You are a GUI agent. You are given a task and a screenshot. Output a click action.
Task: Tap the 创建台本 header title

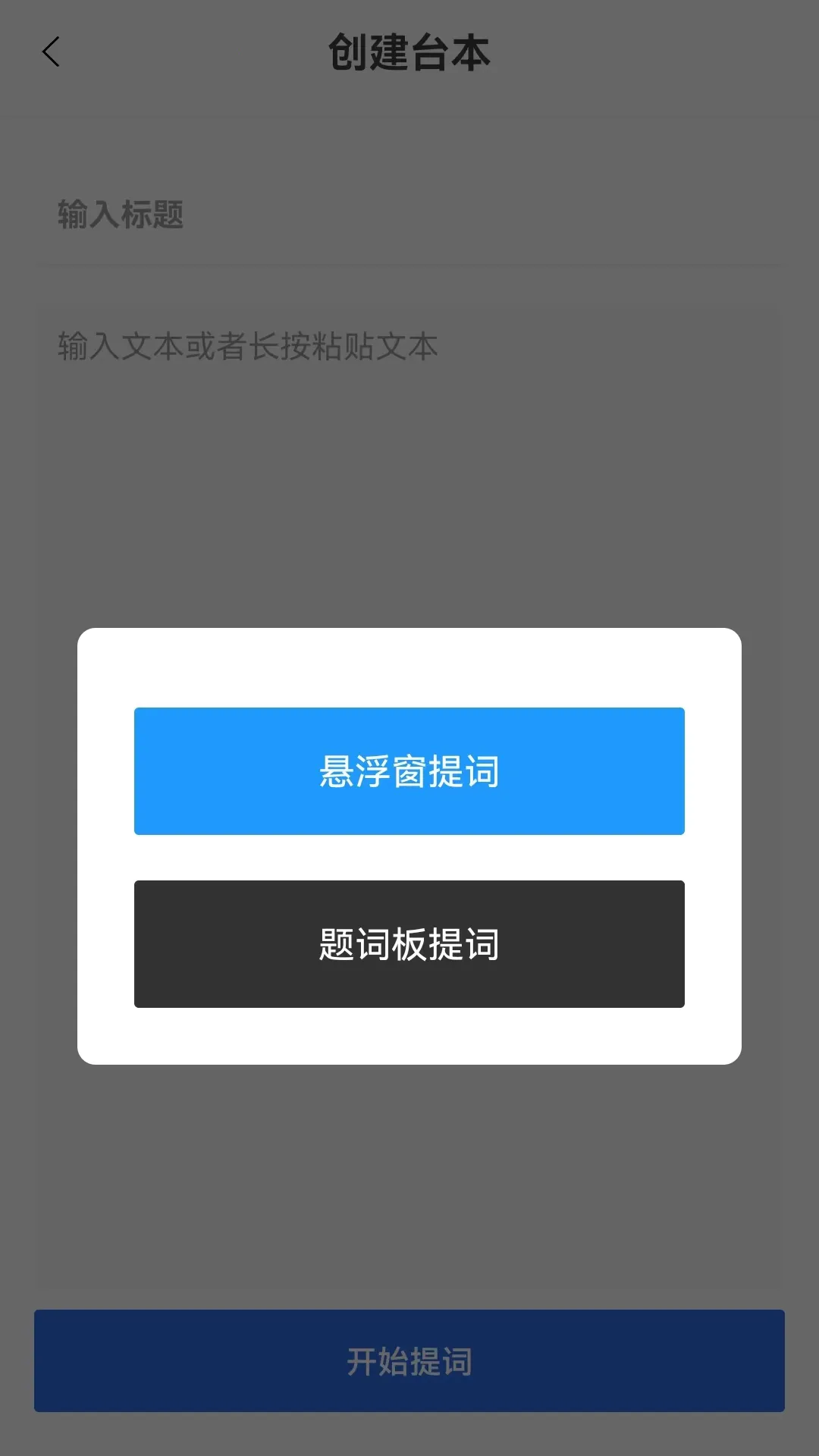(409, 51)
